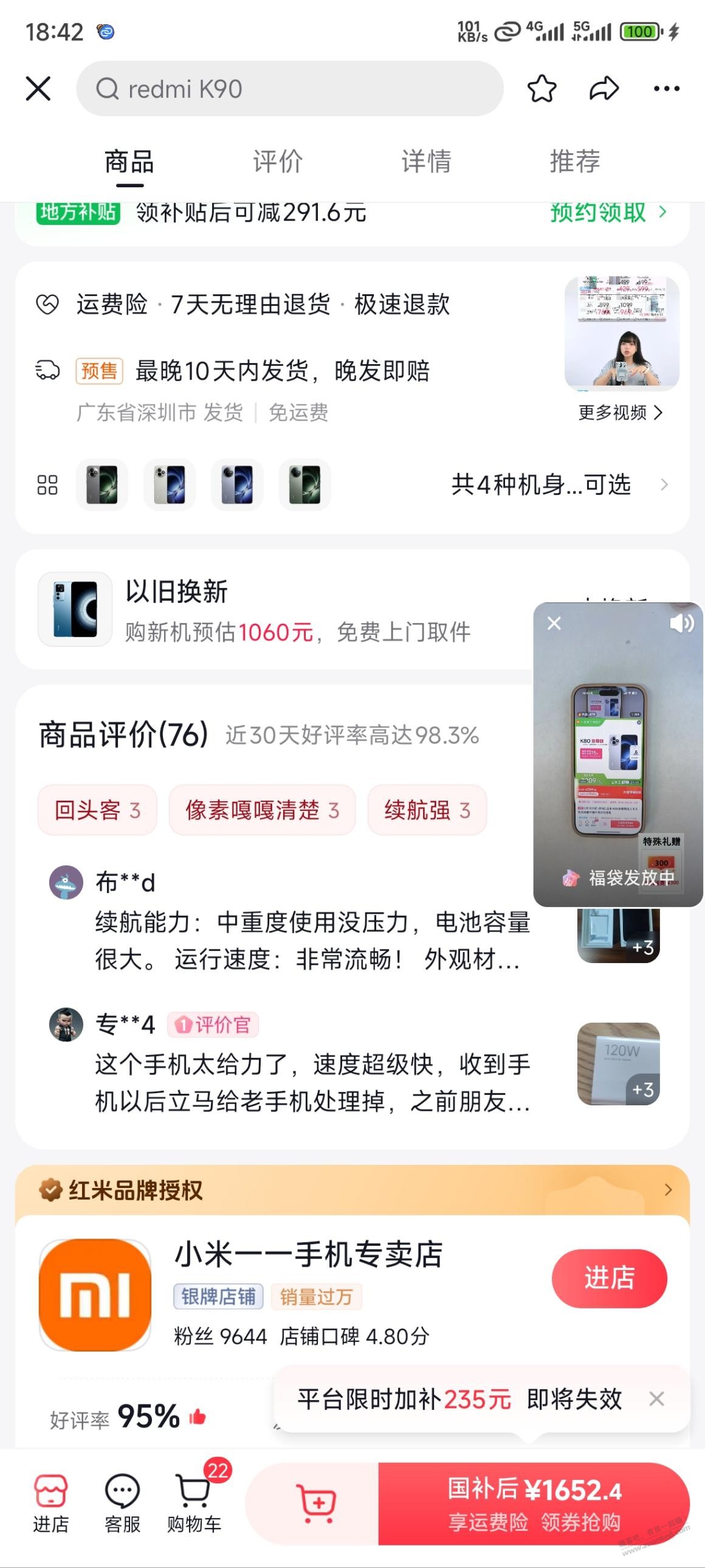Share this product
The image size is (705, 1568).
(x=604, y=89)
